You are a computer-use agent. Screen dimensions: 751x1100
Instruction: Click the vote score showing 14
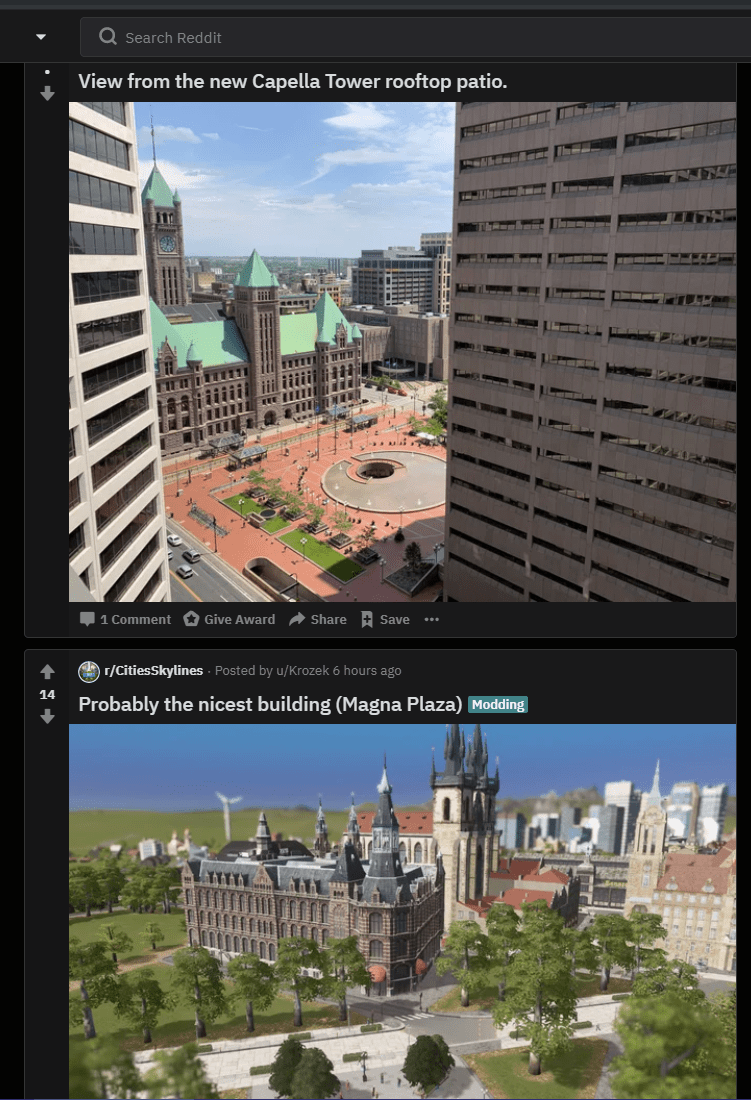(x=47, y=694)
